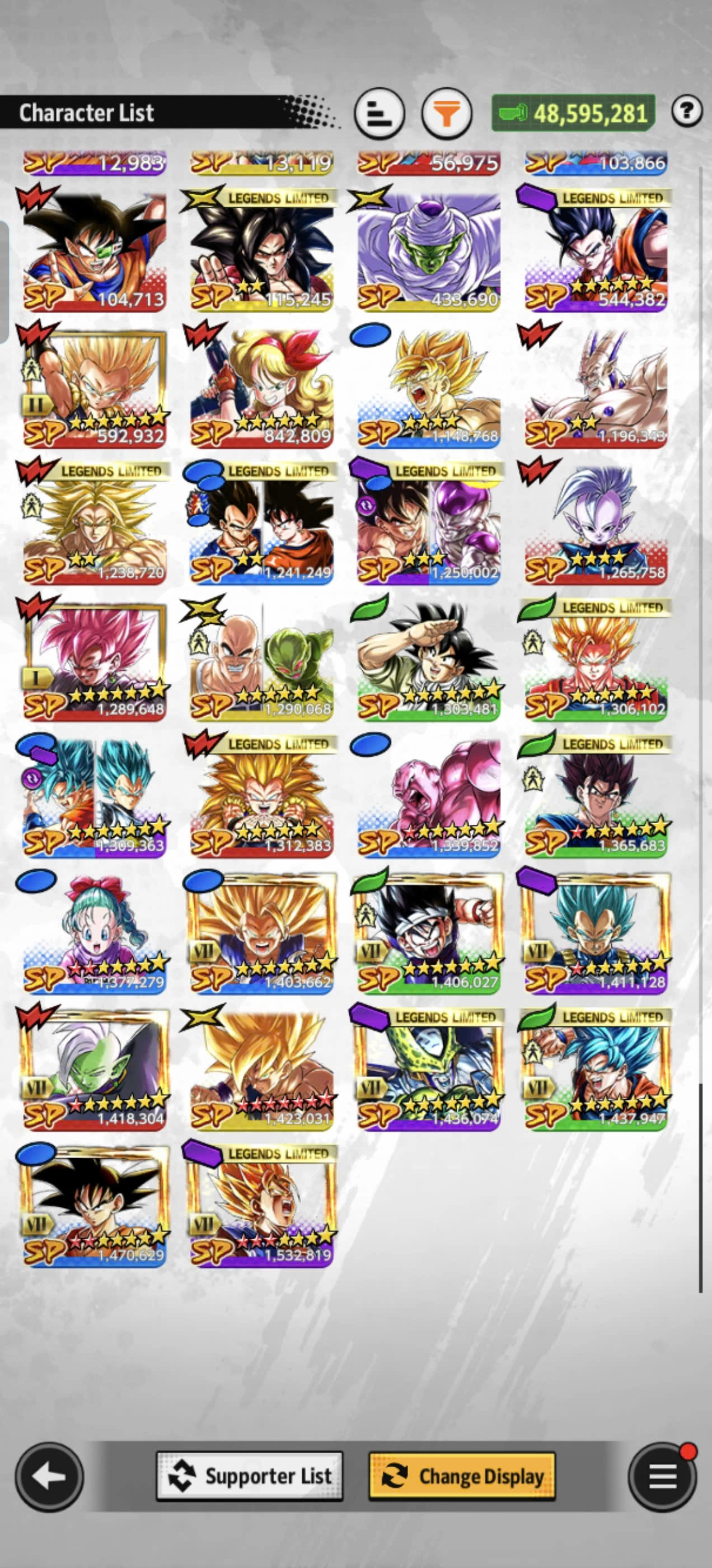The width and height of the screenshot is (712, 1568).
Task: Open the sort order button
Action: [379, 114]
